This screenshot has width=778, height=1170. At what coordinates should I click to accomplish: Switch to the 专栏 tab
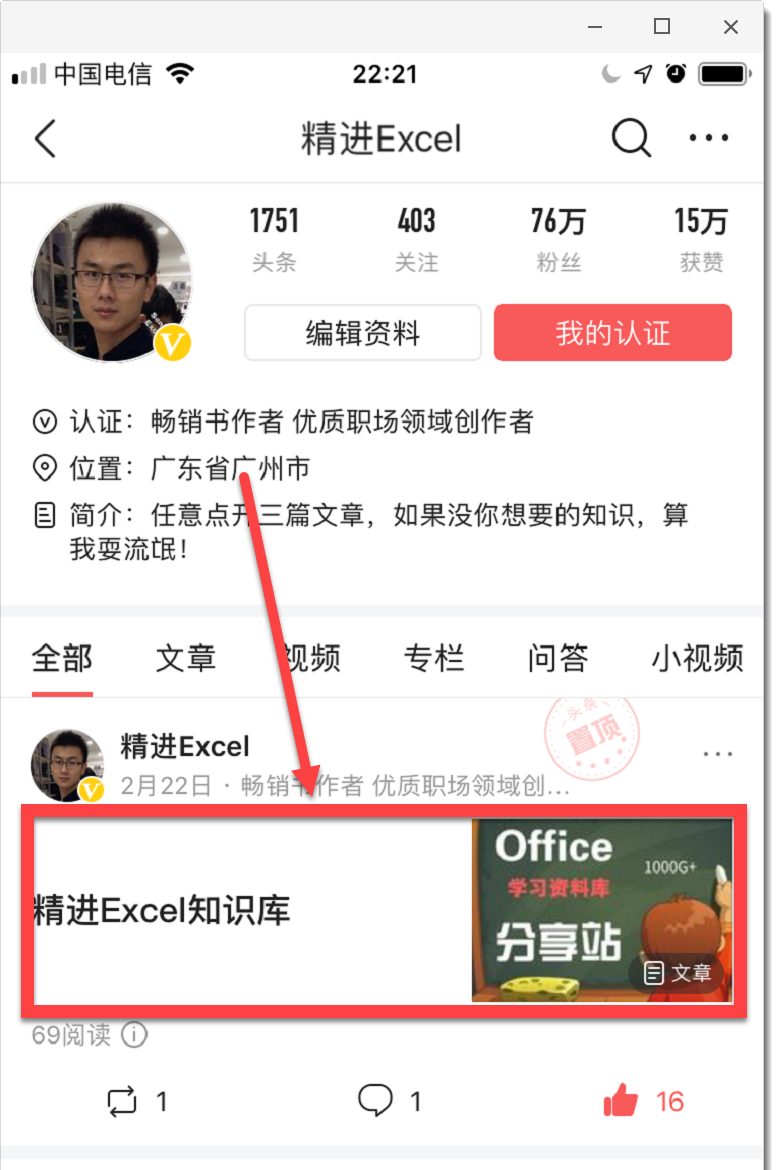pos(434,658)
